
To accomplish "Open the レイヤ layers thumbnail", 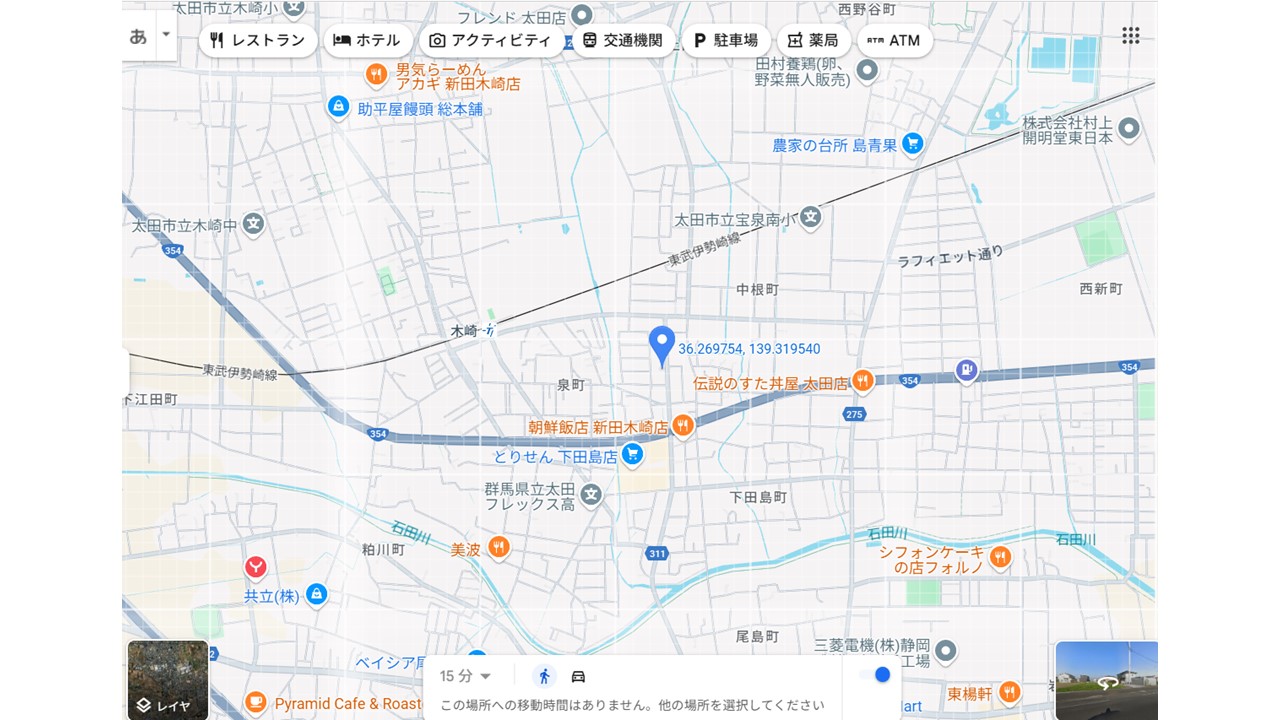I will click(167, 680).
